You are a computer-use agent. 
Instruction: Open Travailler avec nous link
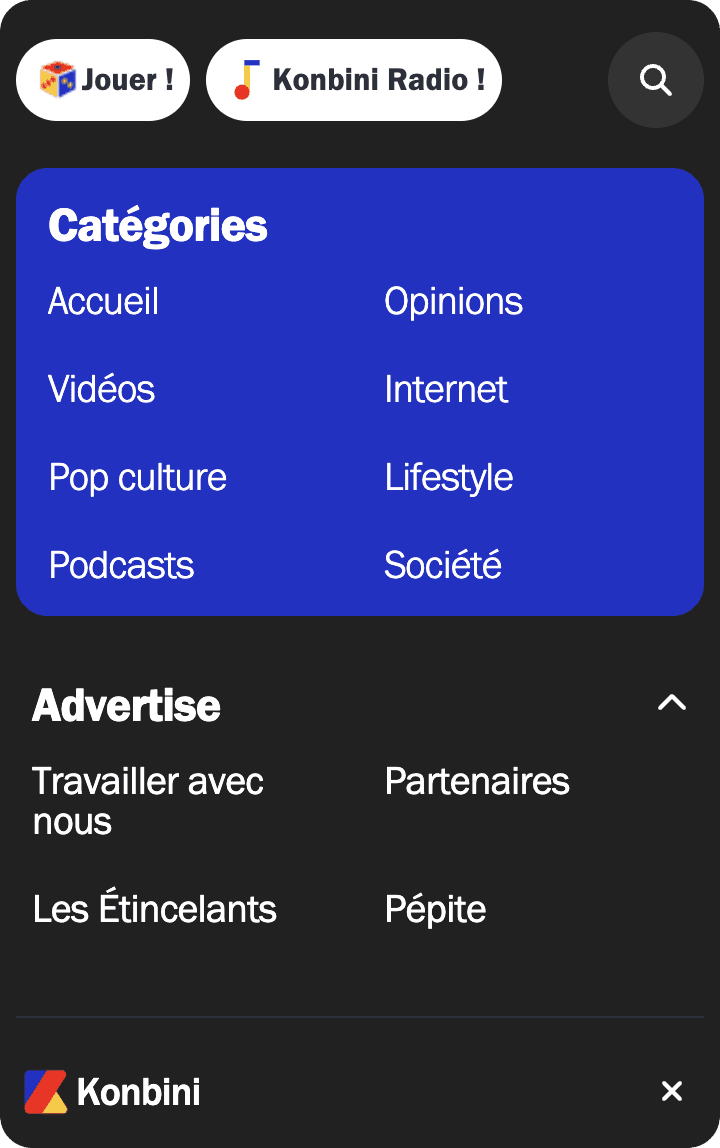[x=148, y=801]
